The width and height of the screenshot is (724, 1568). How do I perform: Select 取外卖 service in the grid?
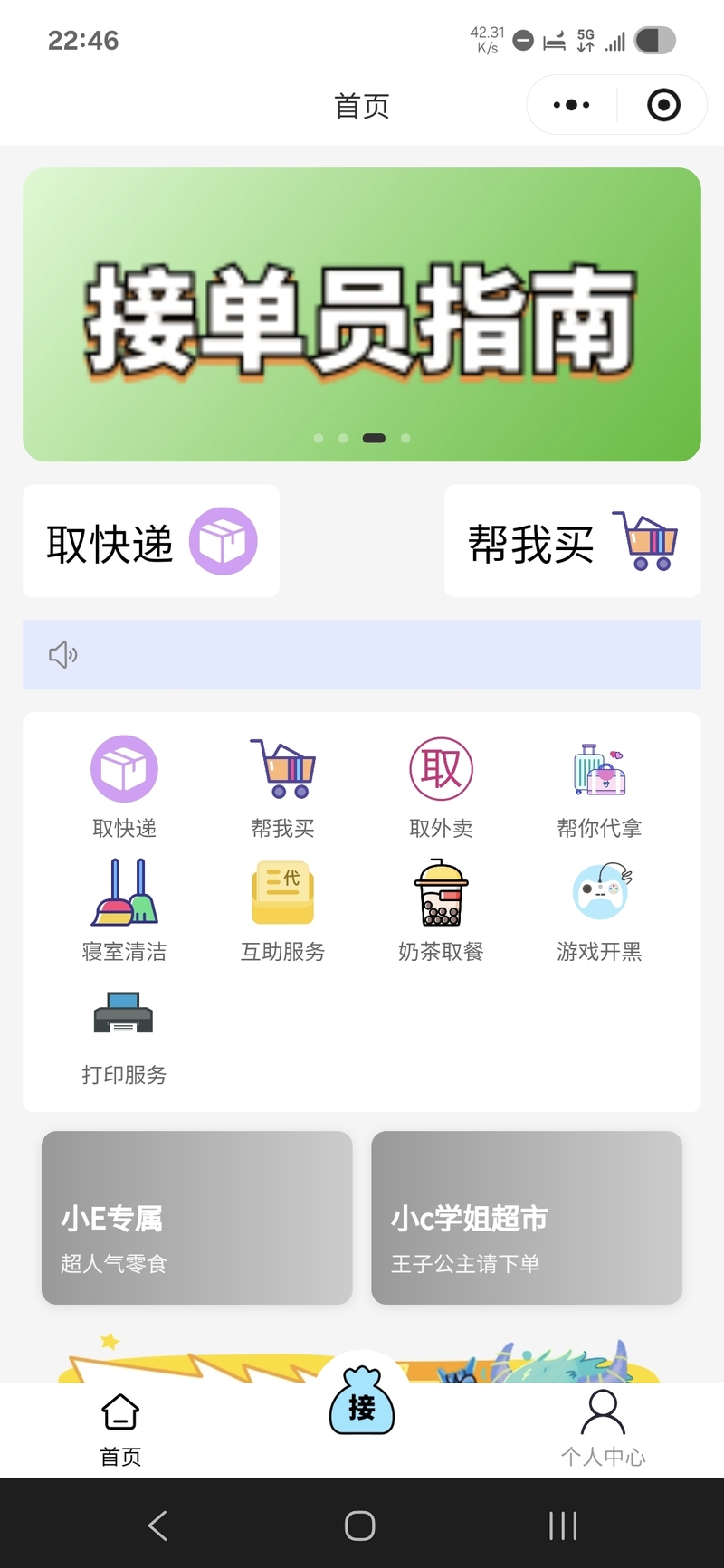coord(441,785)
